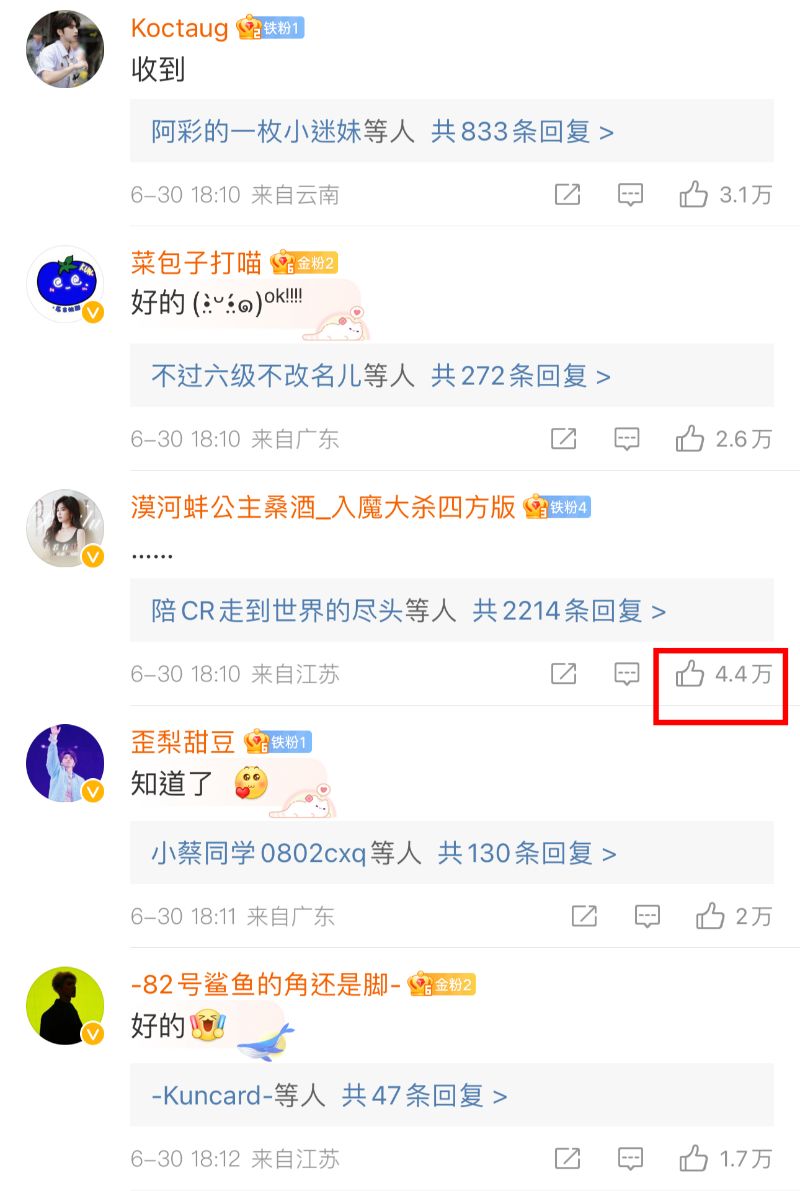Open the 833 replies under Koctaug's comment
The width and height of the screenshot is (800, 1191).
522,131
